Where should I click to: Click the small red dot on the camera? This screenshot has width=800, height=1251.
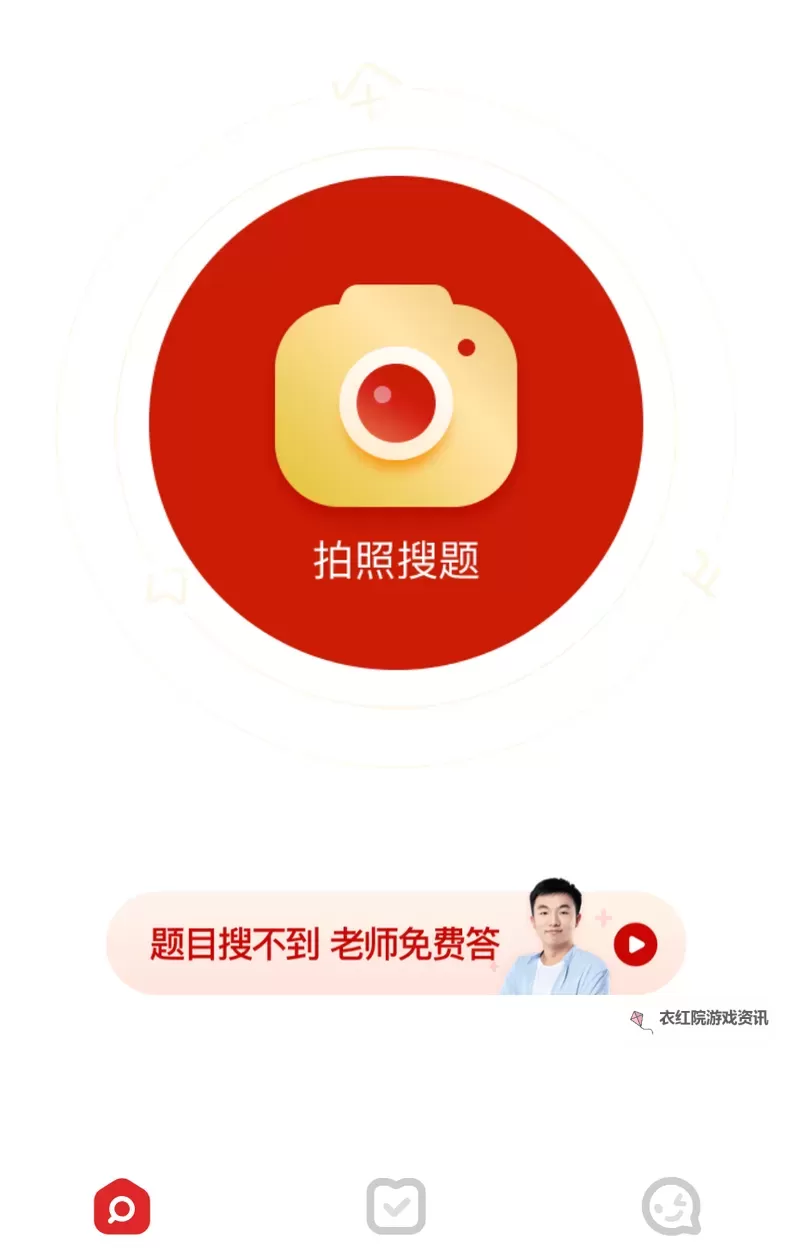point(463,347)
